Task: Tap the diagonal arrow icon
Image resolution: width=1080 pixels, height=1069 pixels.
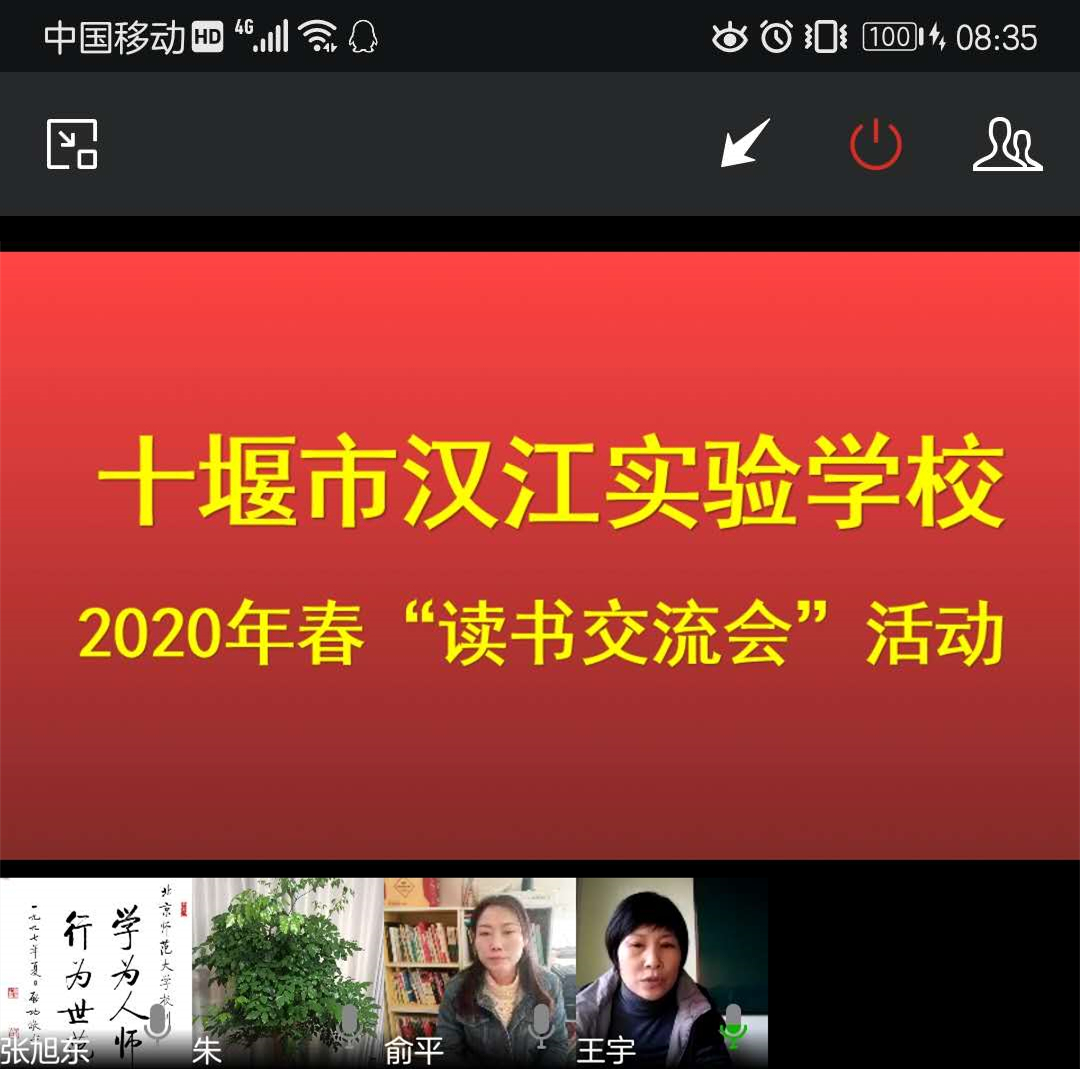Action: (746, 143)
